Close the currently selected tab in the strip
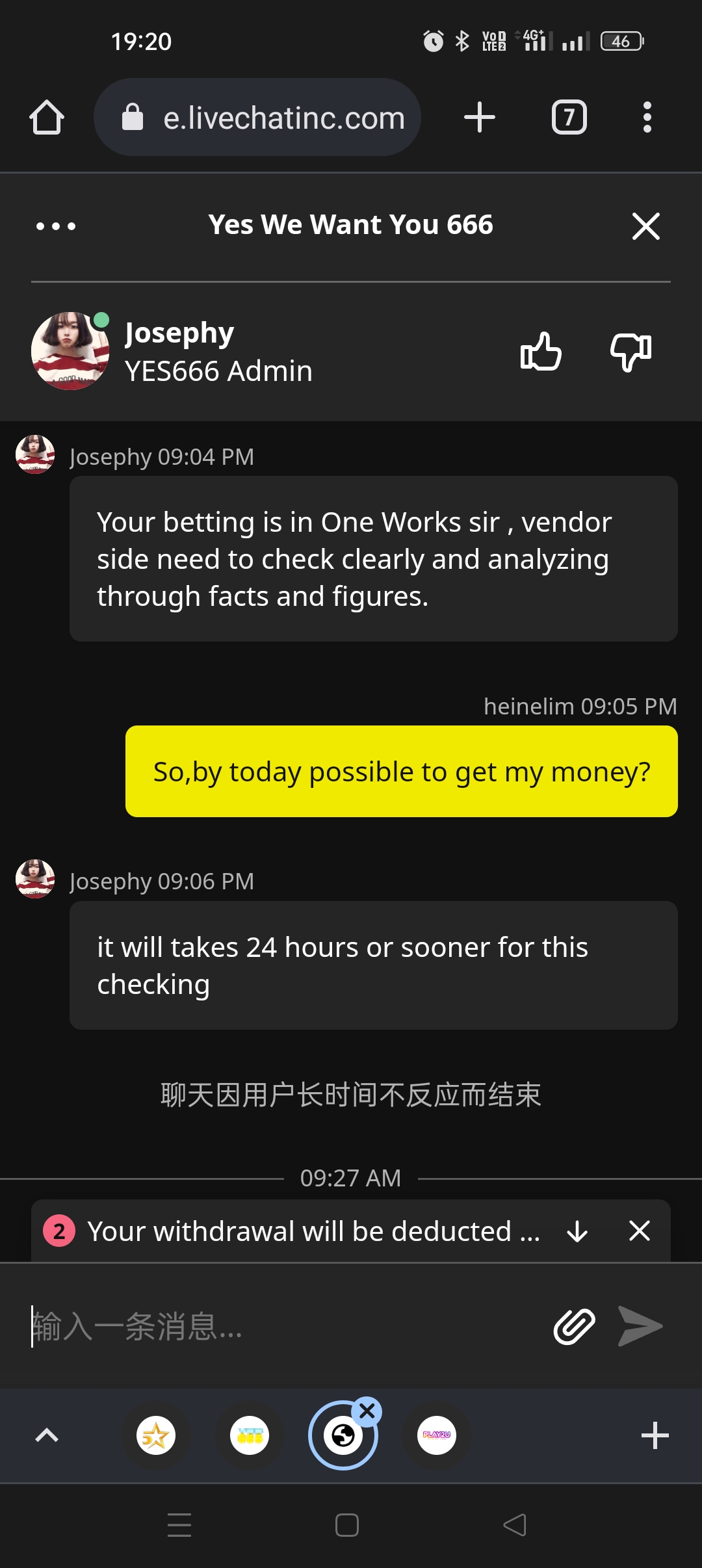 pos(367,1411)
